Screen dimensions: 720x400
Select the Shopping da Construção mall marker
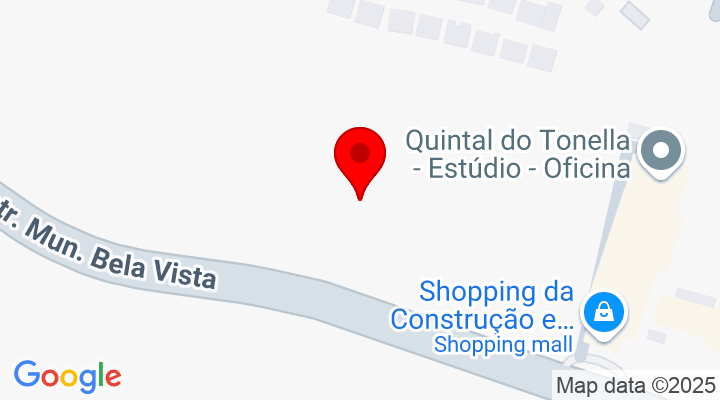604,312
